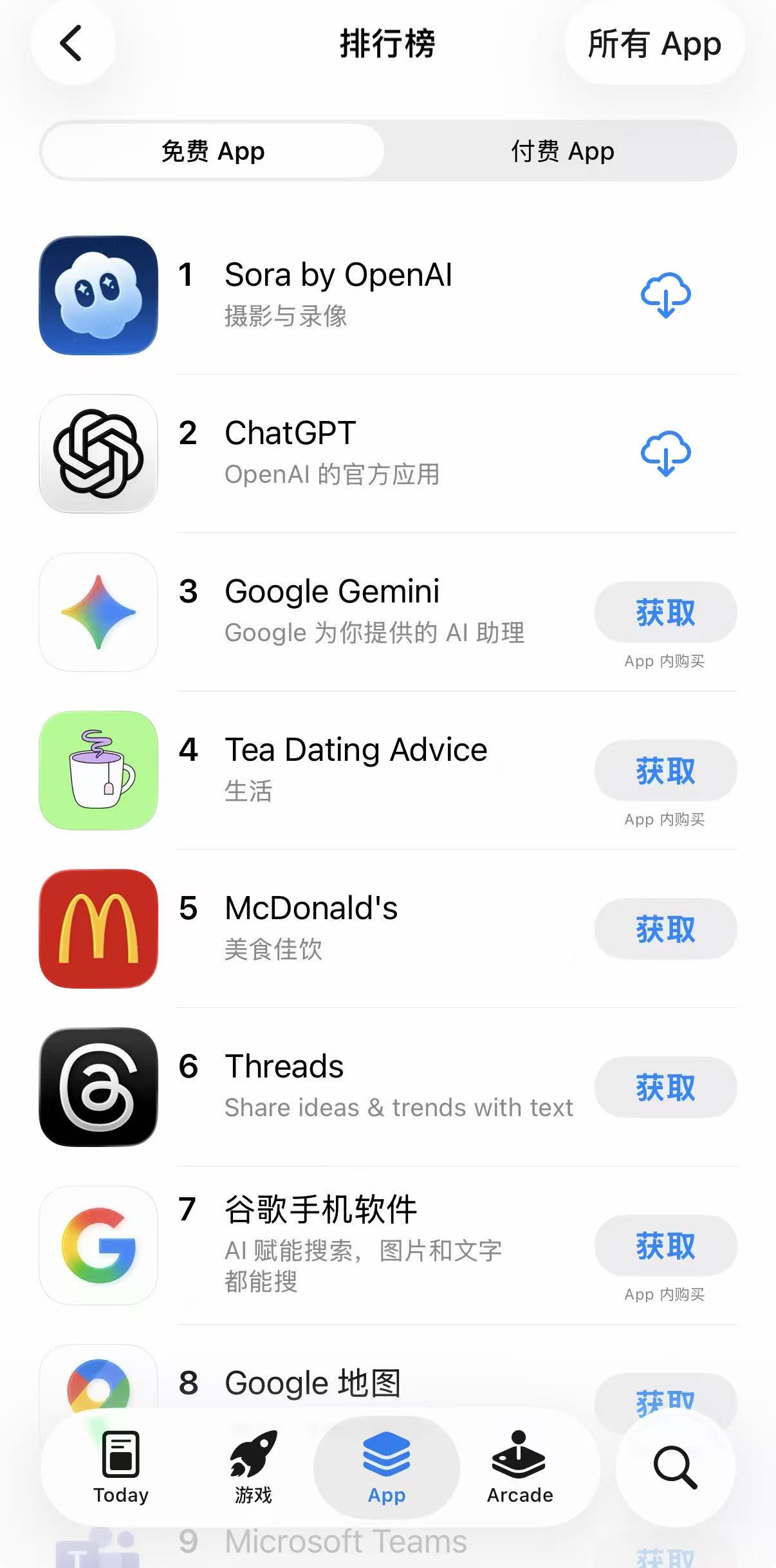Get 谷歌手机软件 from the chart
The image size is (776, 1568).
coord(665,1246)
